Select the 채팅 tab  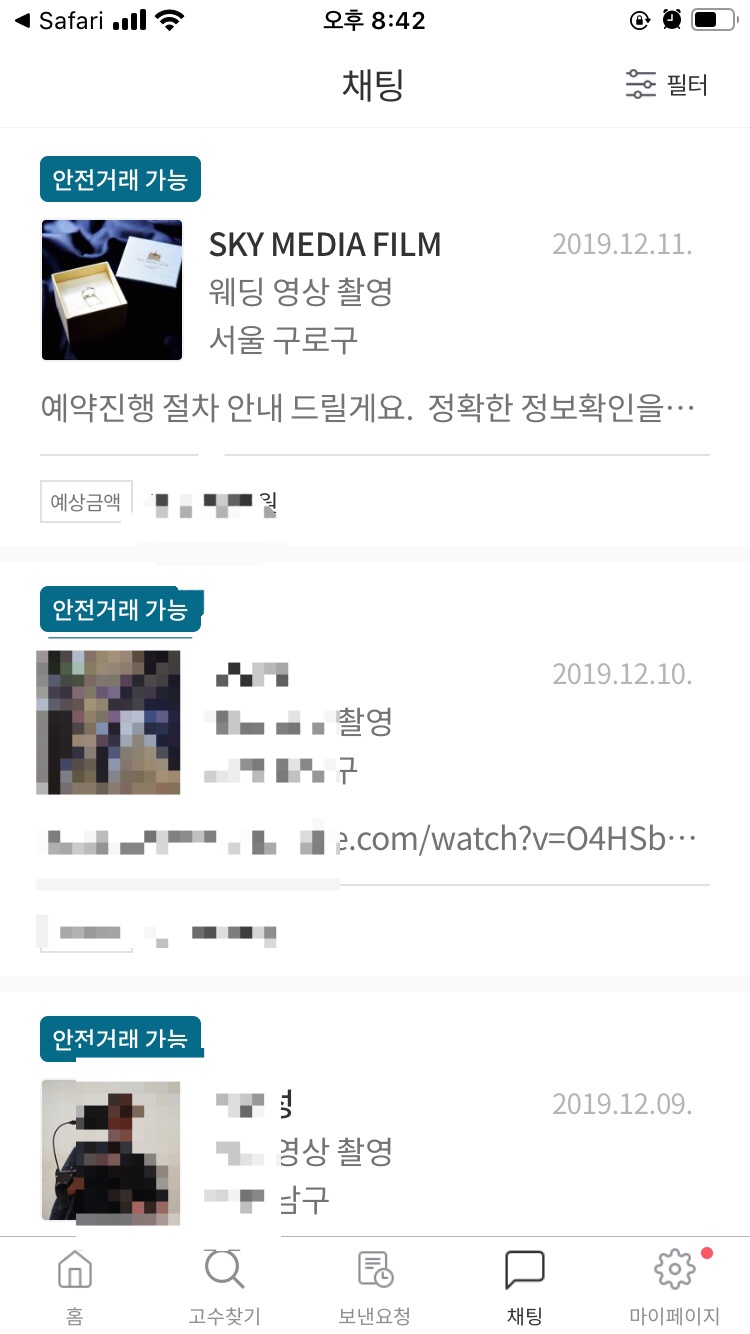tap(524, 1286)
